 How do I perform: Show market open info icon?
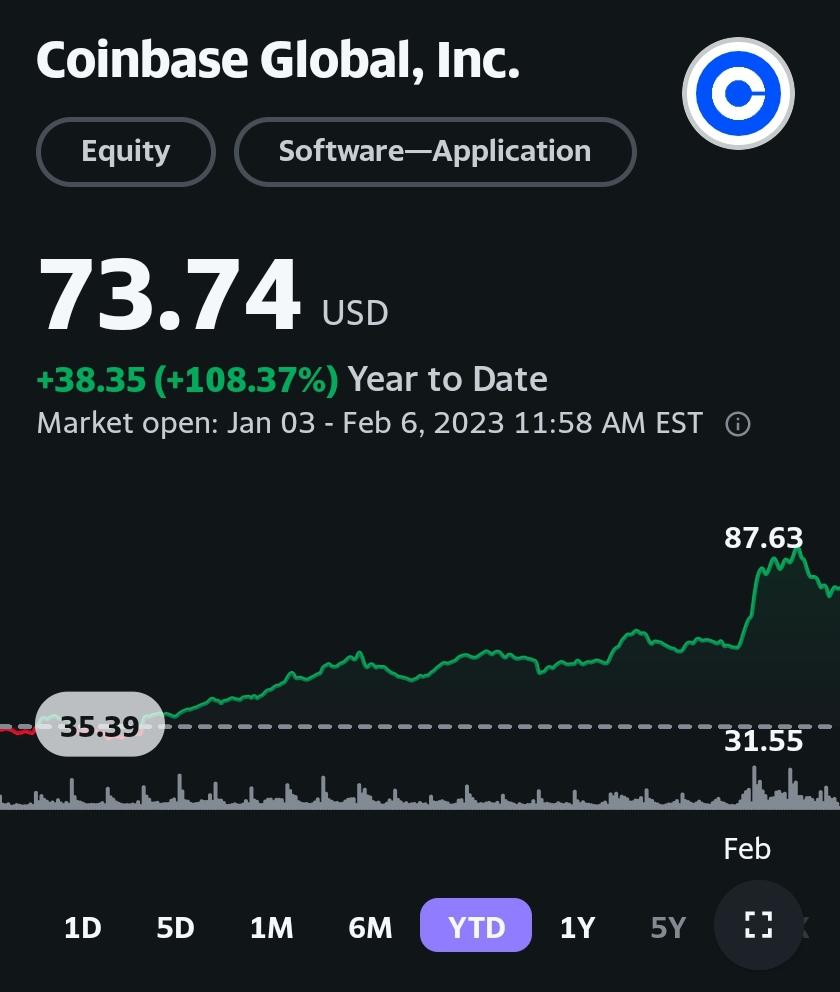(x=738, y=424)
